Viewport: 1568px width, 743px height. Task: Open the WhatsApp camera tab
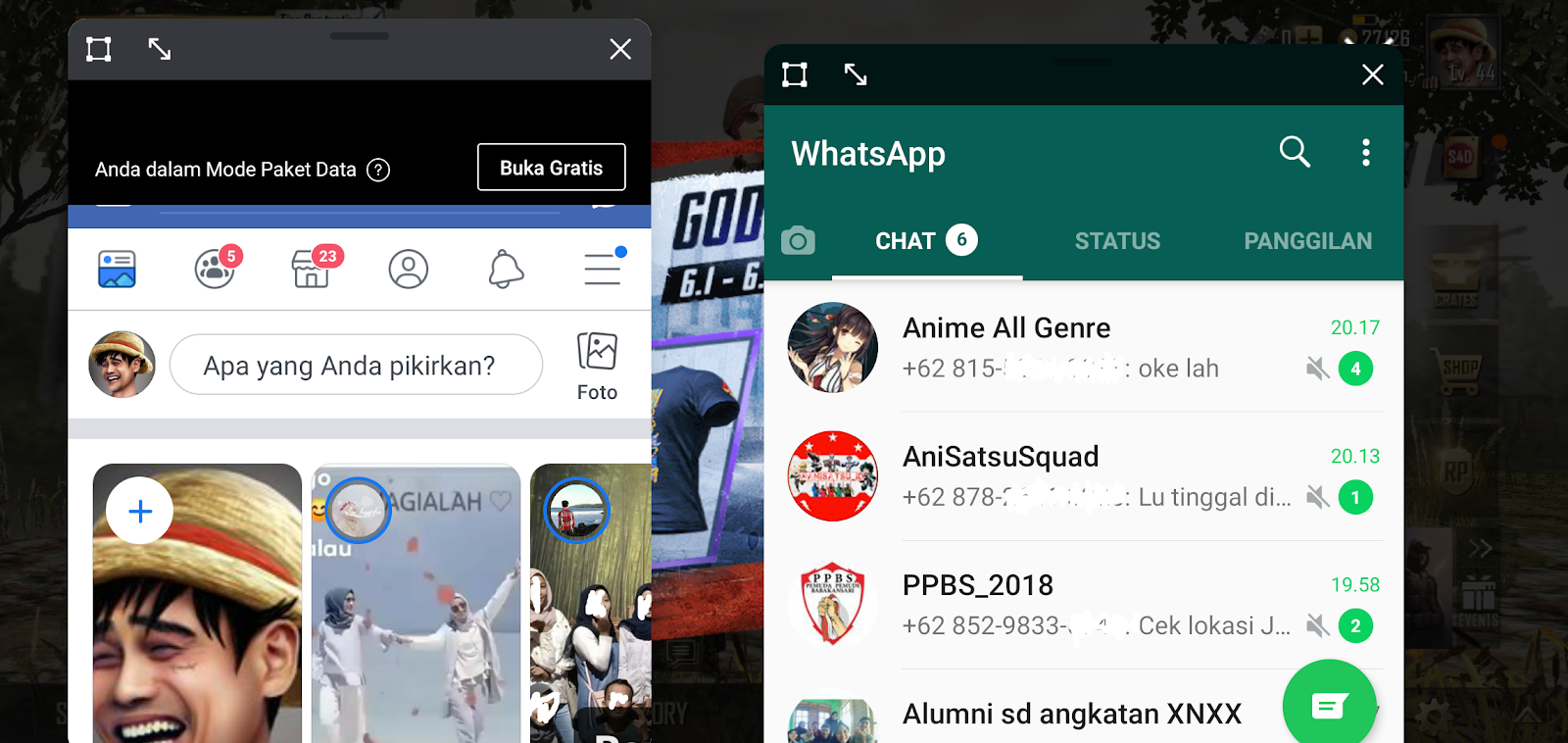click(798, 240)
